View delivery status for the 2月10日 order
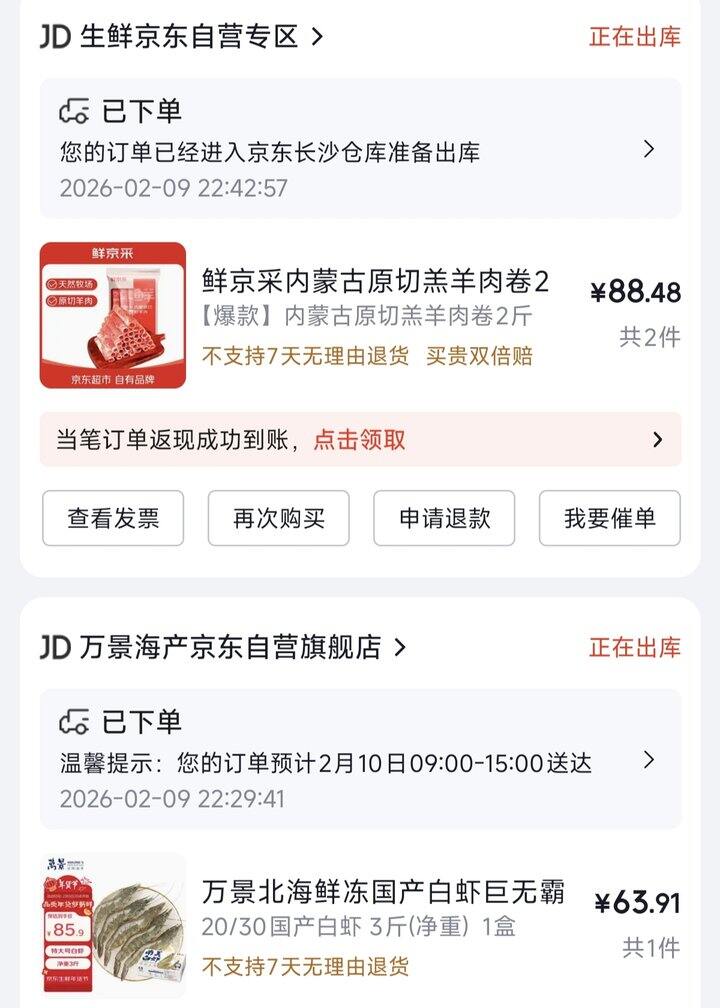Viewport: 720px width, 1008px height. tap(360, 762)
